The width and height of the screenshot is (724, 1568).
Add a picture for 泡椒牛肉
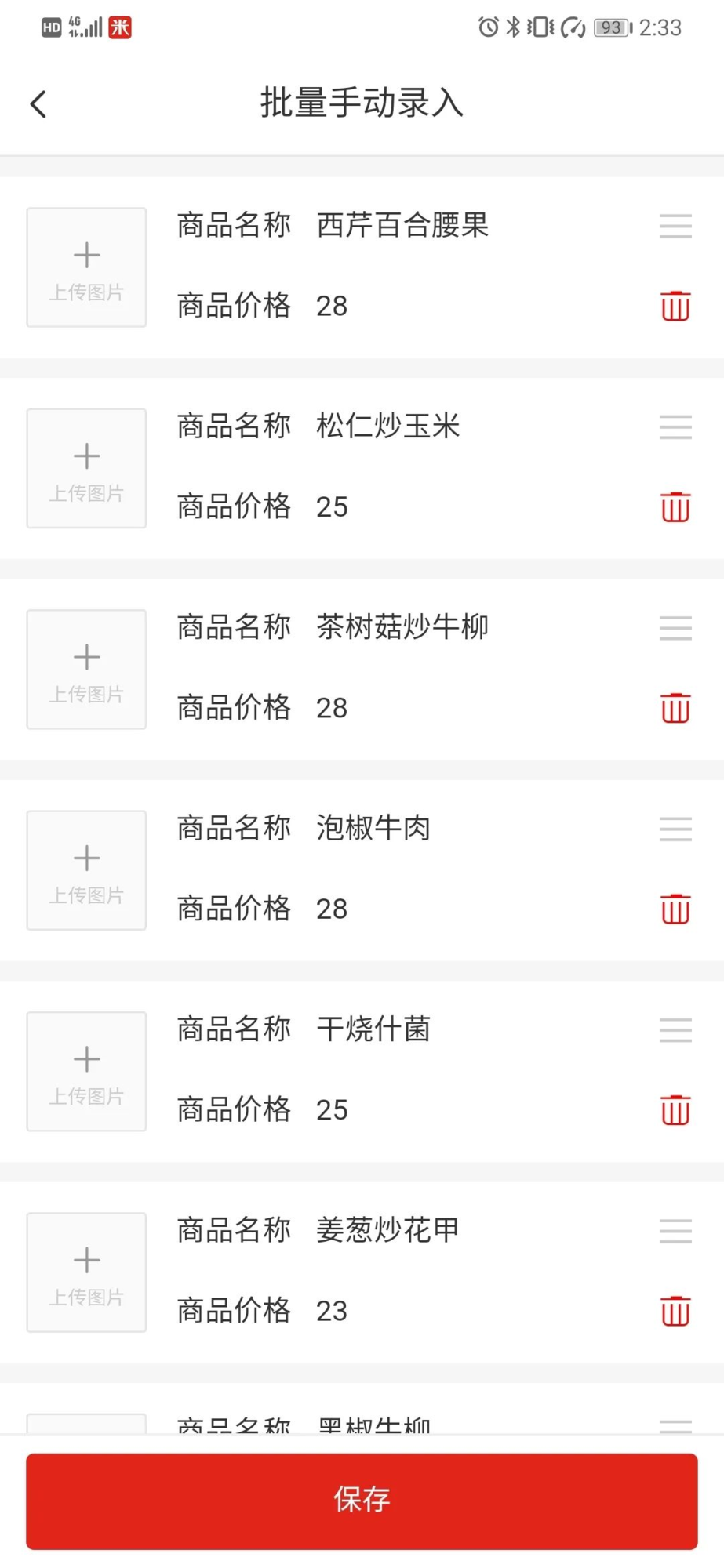(86, 870)
